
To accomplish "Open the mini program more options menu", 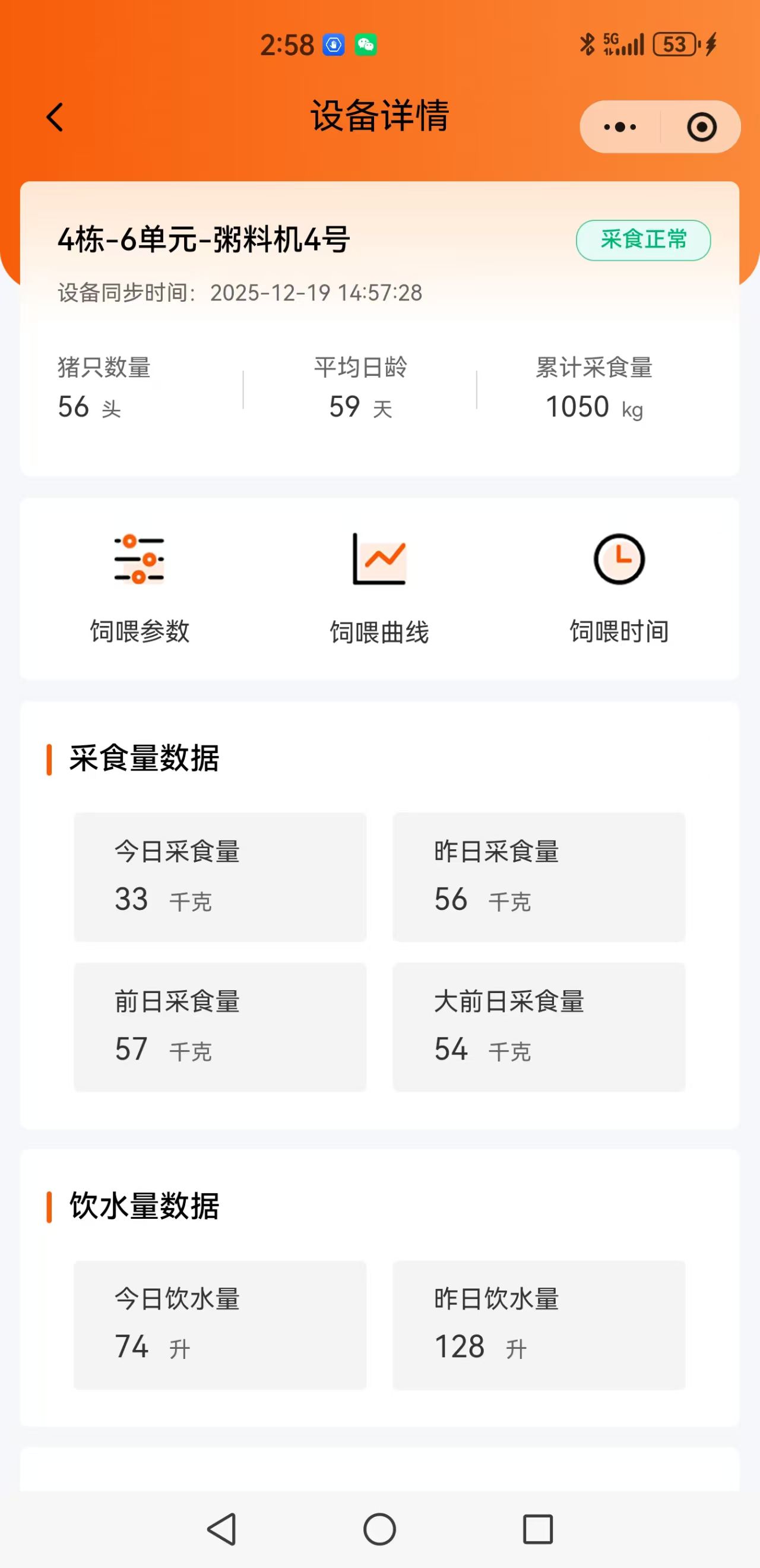I will pos(620,127).
